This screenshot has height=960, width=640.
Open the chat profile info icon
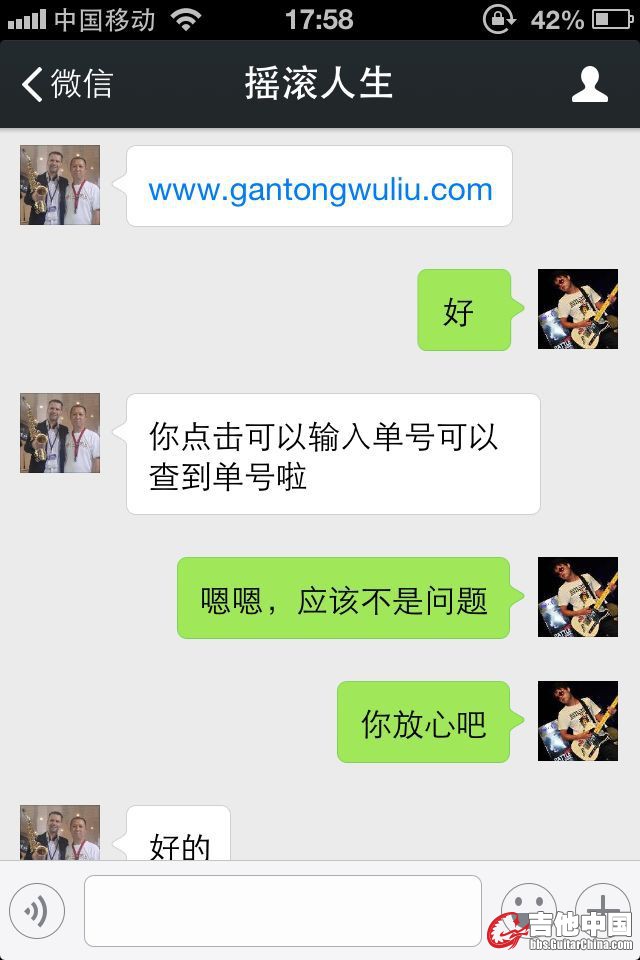point(590,84)
